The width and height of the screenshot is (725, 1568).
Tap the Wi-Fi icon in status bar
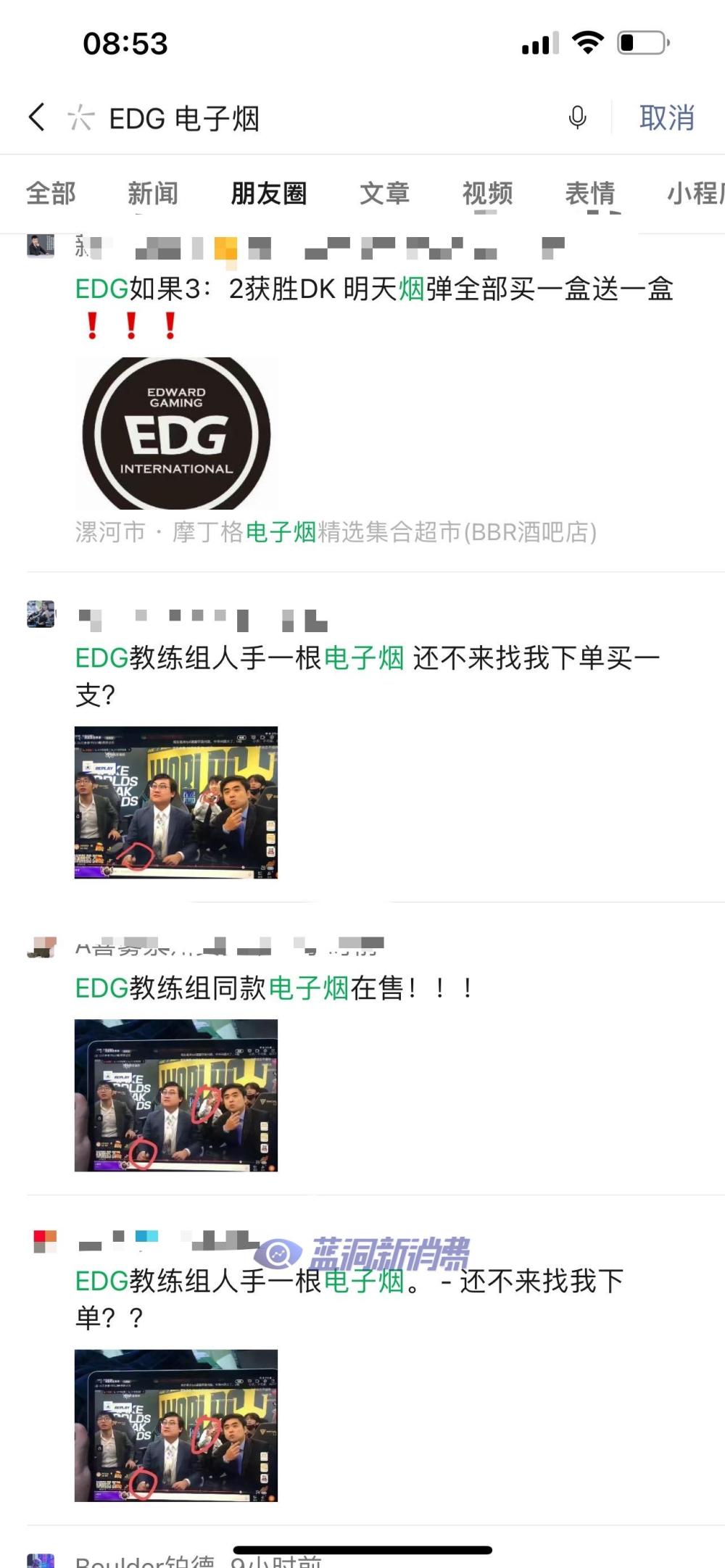(586, 42)
